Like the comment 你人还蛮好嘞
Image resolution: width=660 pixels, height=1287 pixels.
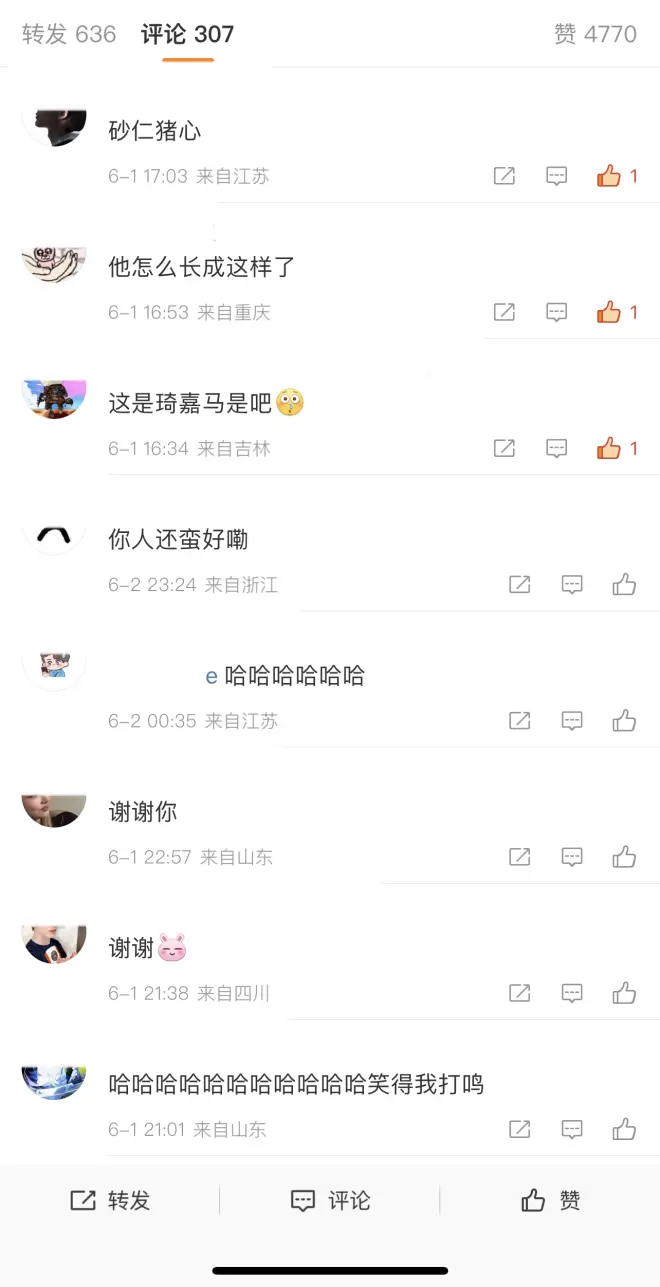[625, 585]
